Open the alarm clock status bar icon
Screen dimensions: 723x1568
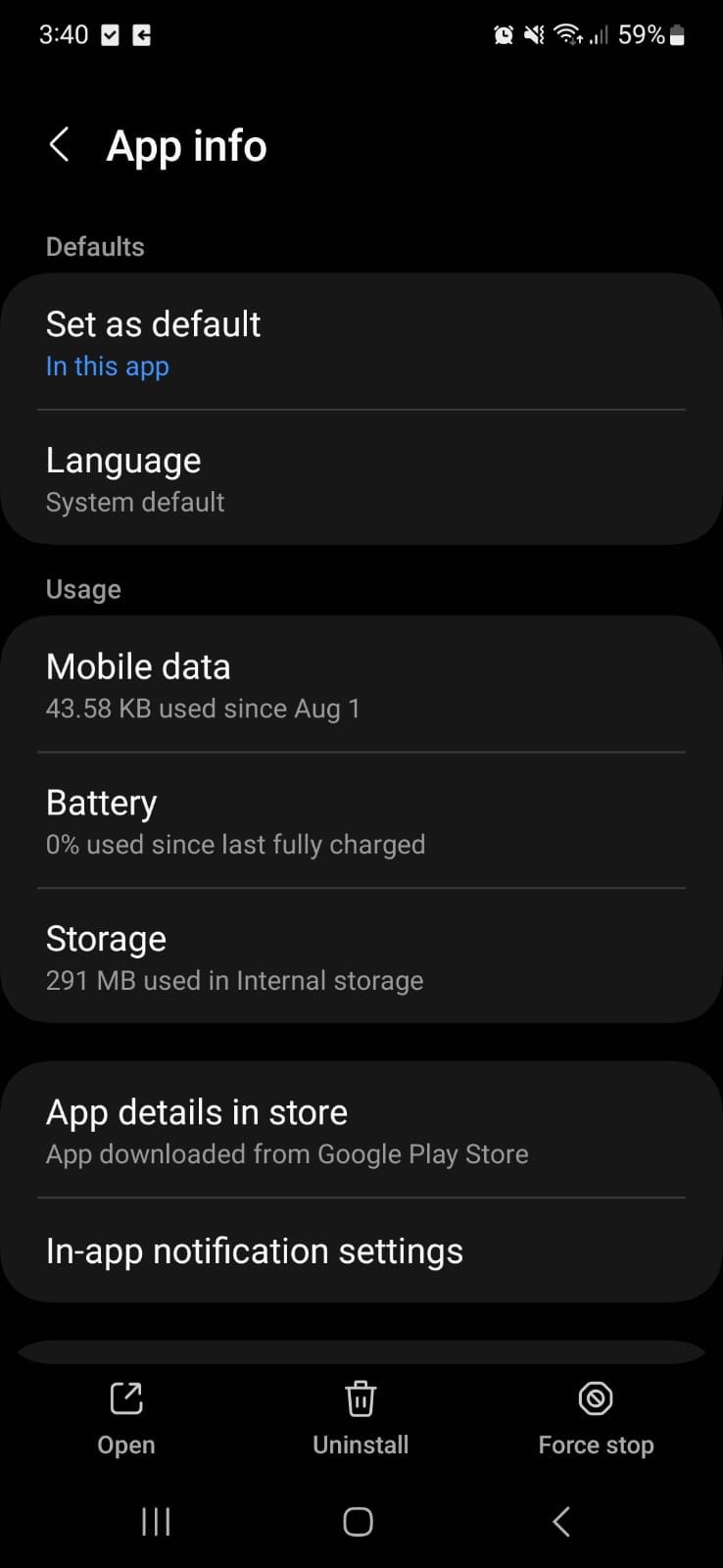[503, 34]
